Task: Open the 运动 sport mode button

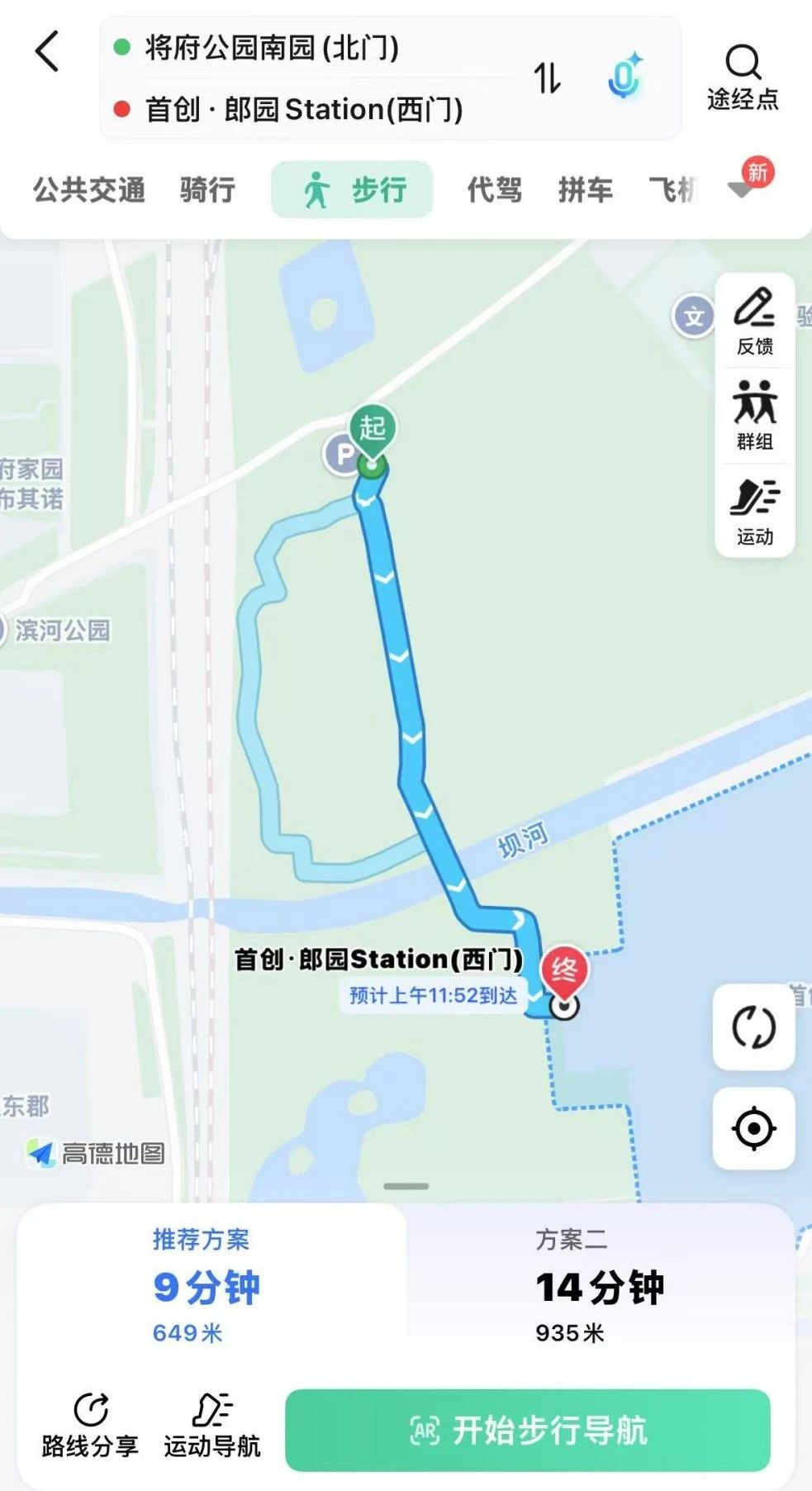Action: (x=754, y=512)
